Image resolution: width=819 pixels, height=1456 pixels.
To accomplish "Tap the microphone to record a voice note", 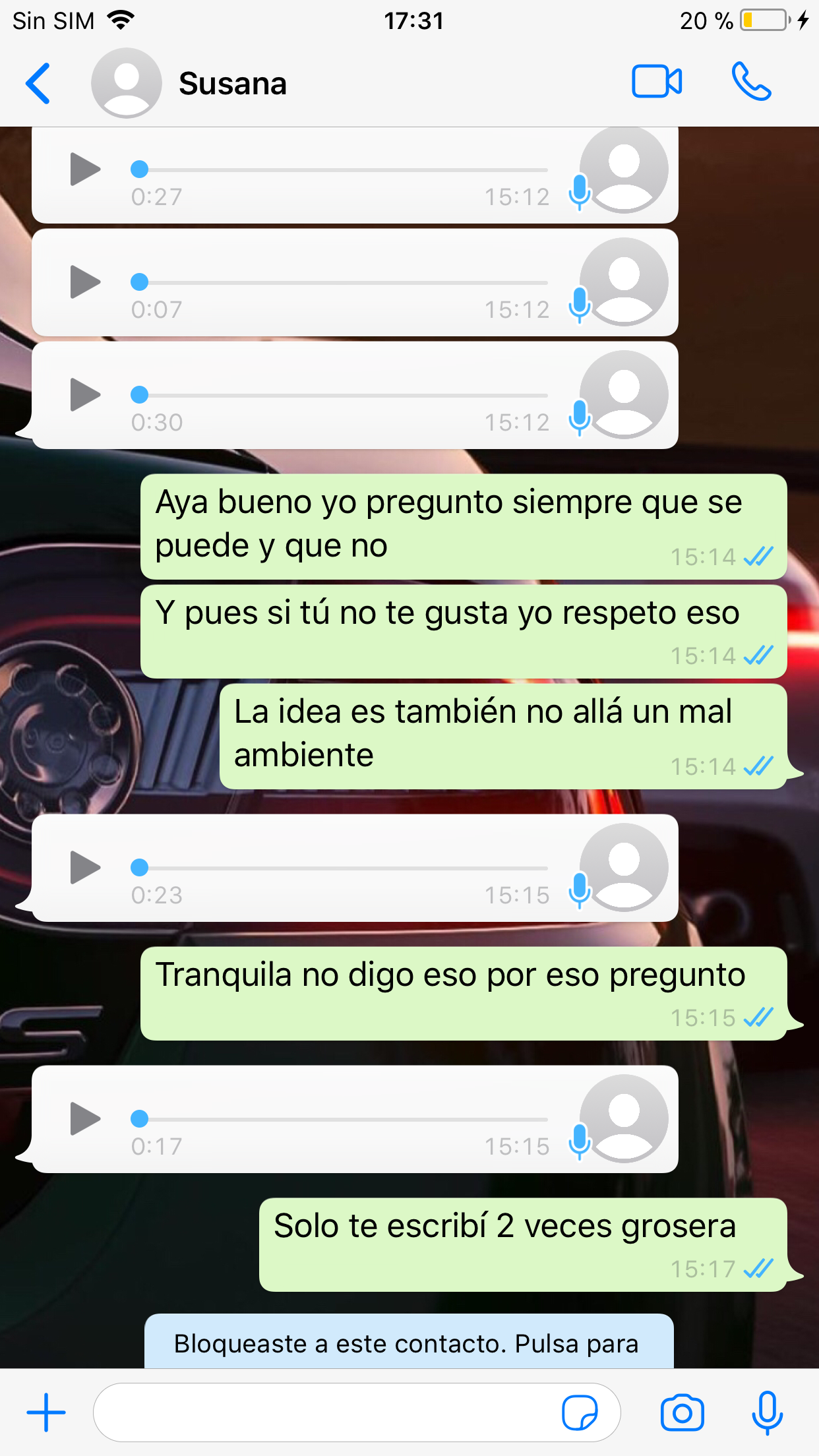I will pos(767,1412).
